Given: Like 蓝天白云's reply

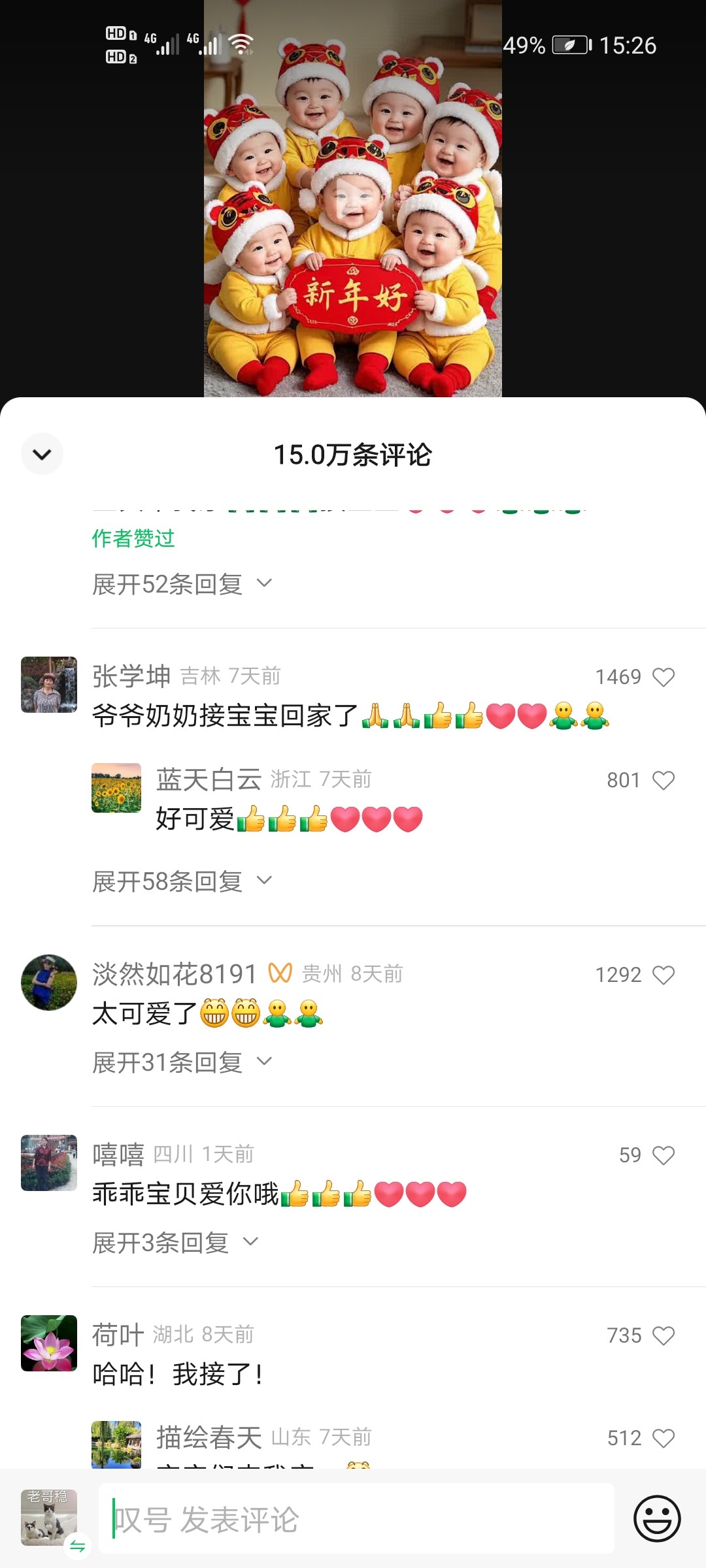Looking at the screenshot, I should (x=663, y=780).
